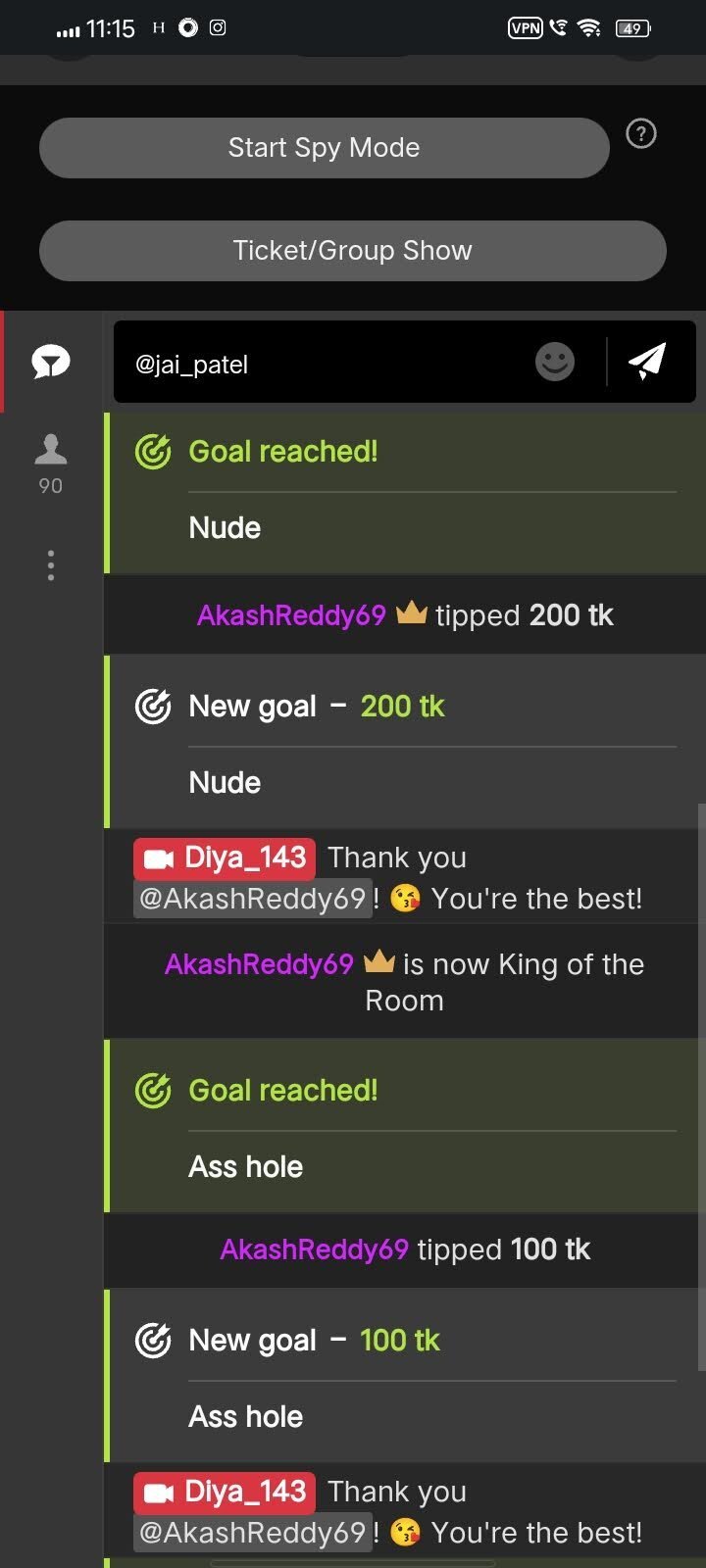Open the viewers list tab

(x=51, y=463)
